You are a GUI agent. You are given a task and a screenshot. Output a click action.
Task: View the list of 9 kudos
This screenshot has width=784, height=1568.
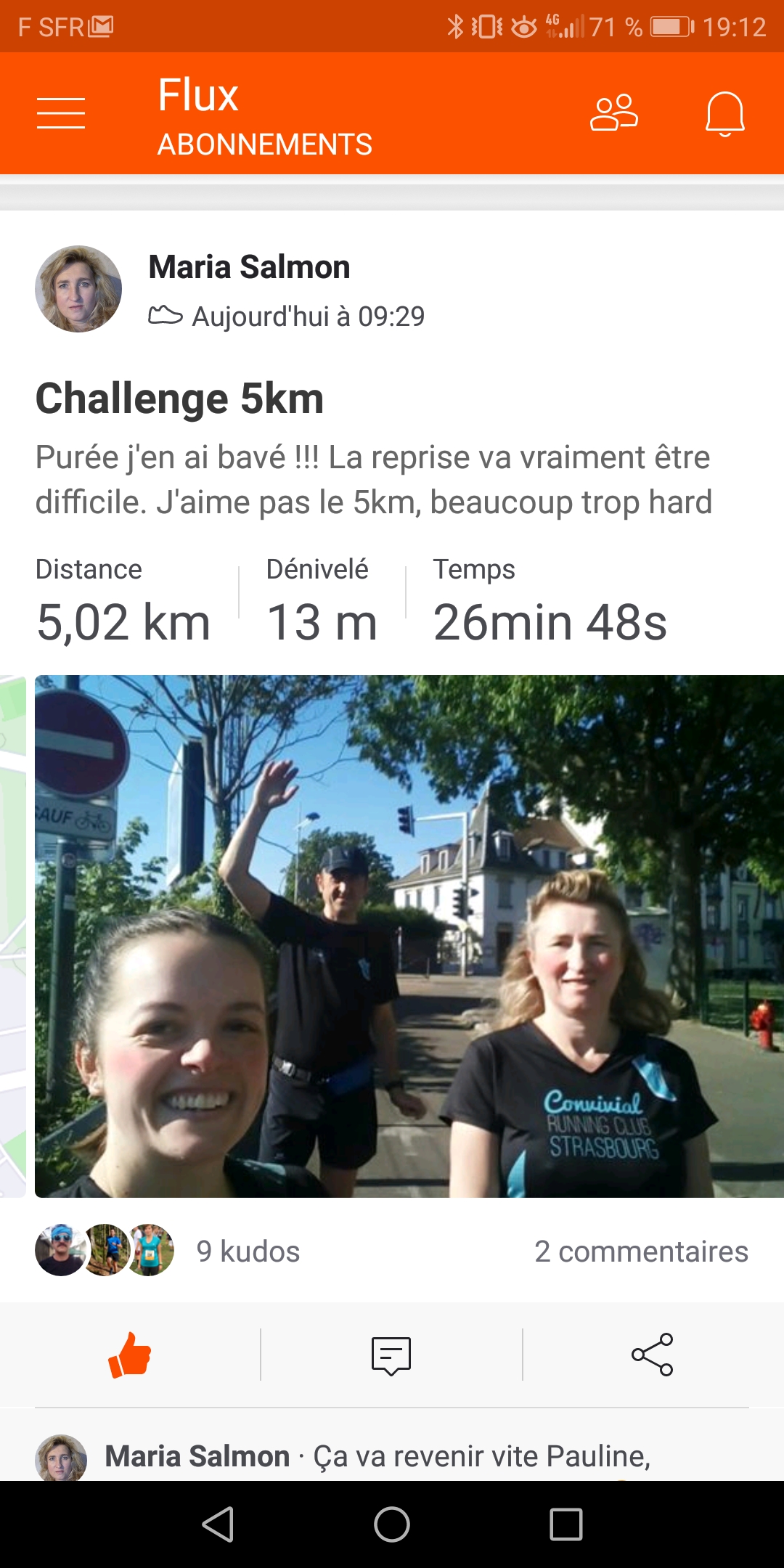click(x=248, y=1251)
